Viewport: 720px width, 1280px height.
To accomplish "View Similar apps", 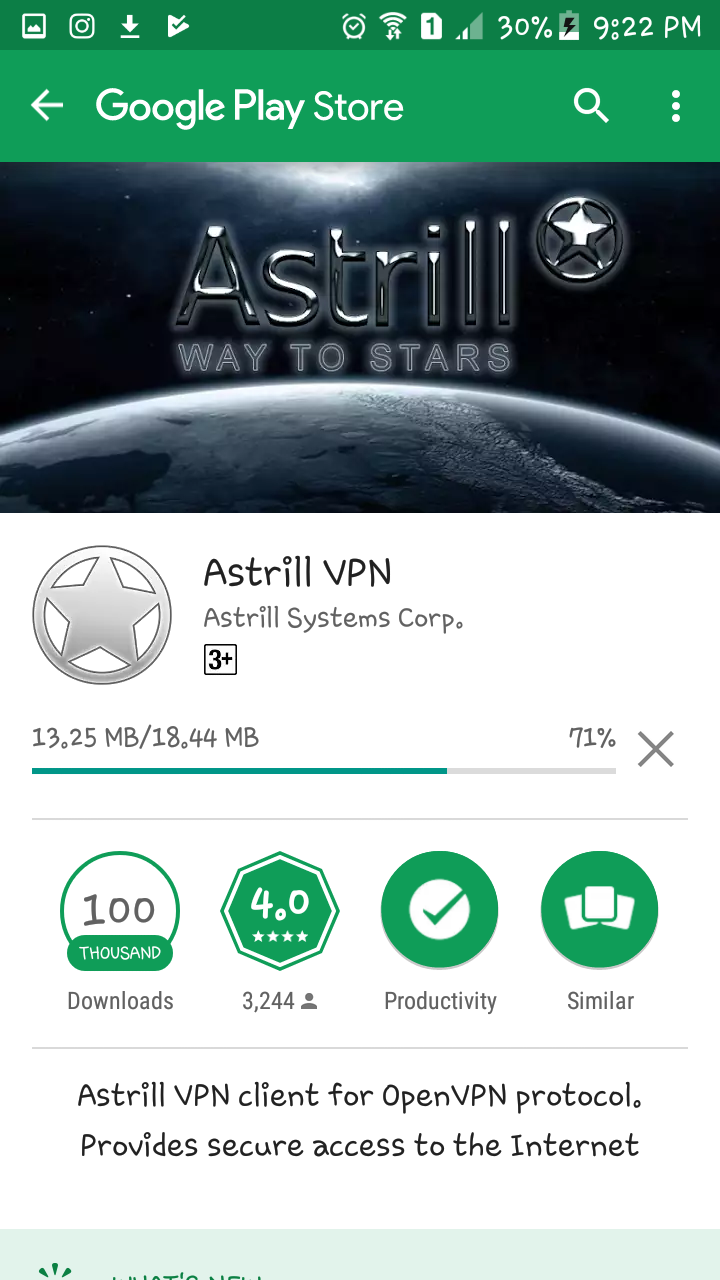I will point(600,911).
